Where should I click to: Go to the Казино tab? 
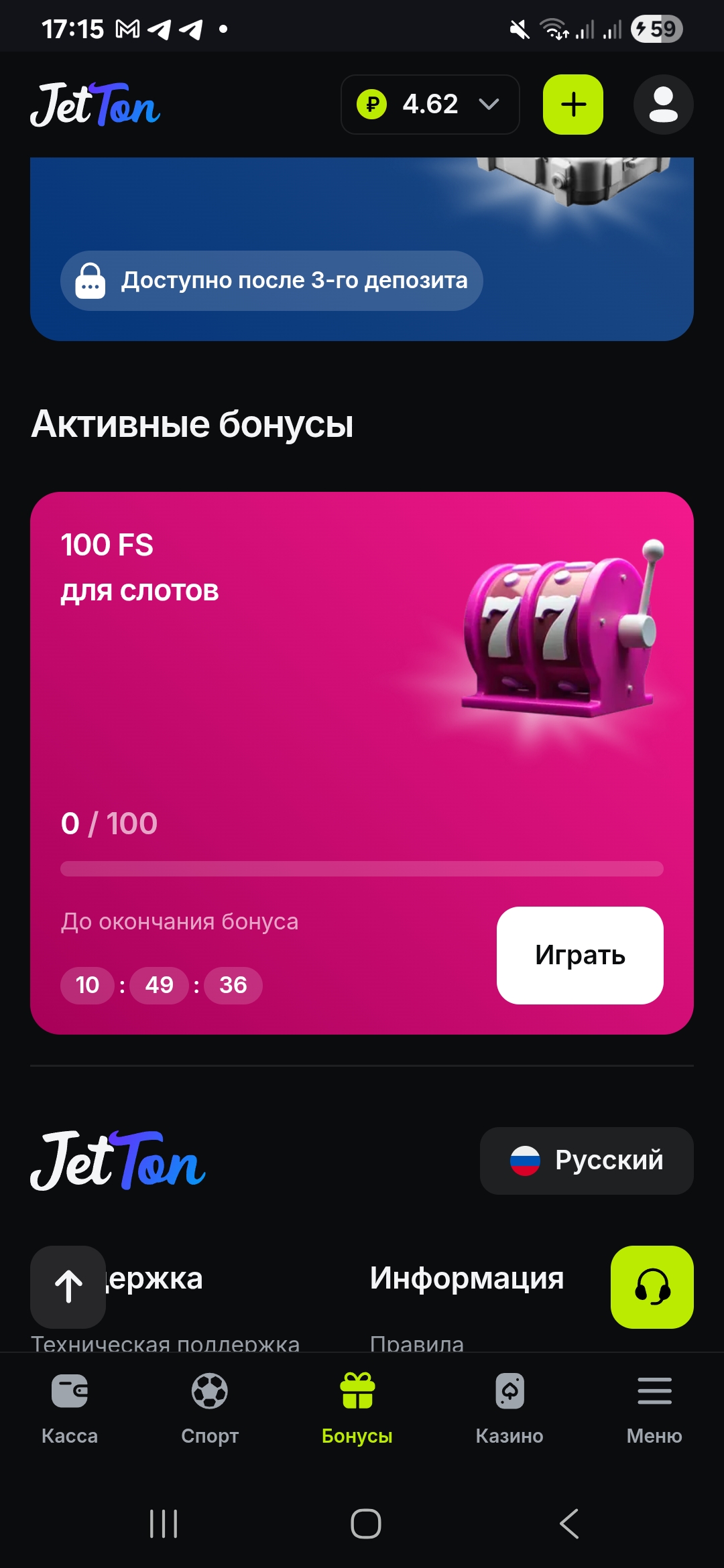click(x=509, y=1407)
